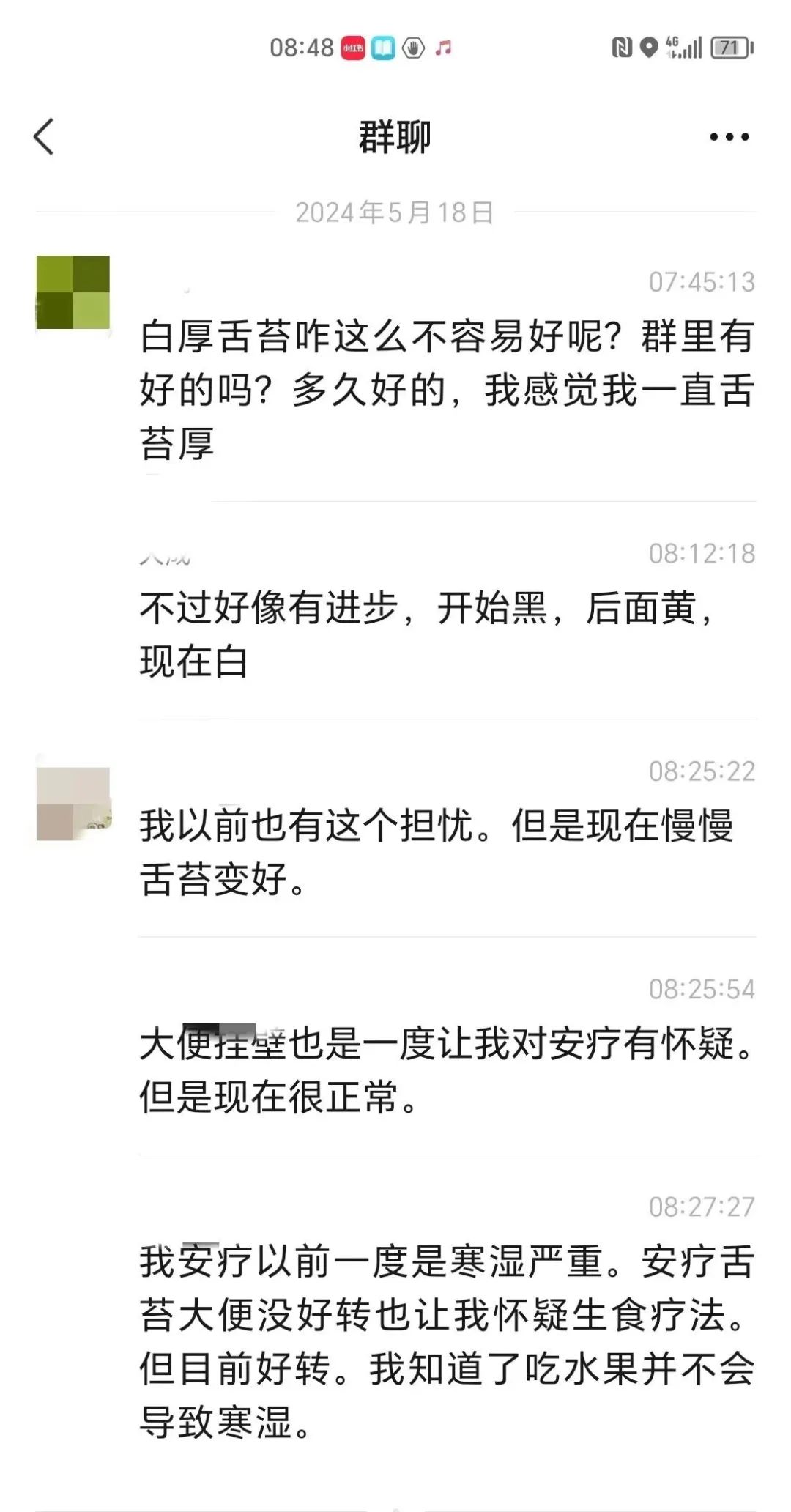Open the three-dot overflow menu
The height and width of the screenshot is (1512, 791).
[x=729, y=137]
